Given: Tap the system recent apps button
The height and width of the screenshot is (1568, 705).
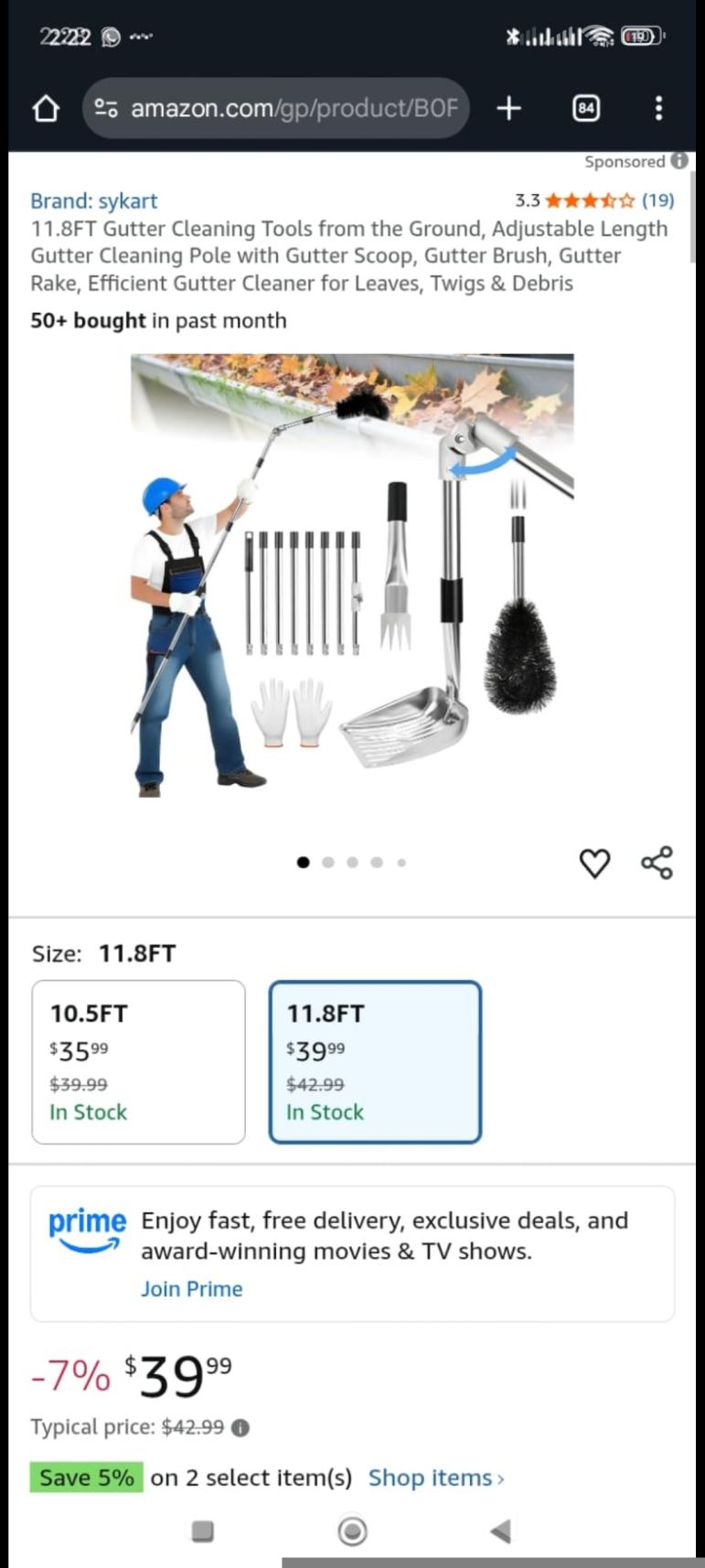Looking at the screenshot, I should (x=203, y=1531).
